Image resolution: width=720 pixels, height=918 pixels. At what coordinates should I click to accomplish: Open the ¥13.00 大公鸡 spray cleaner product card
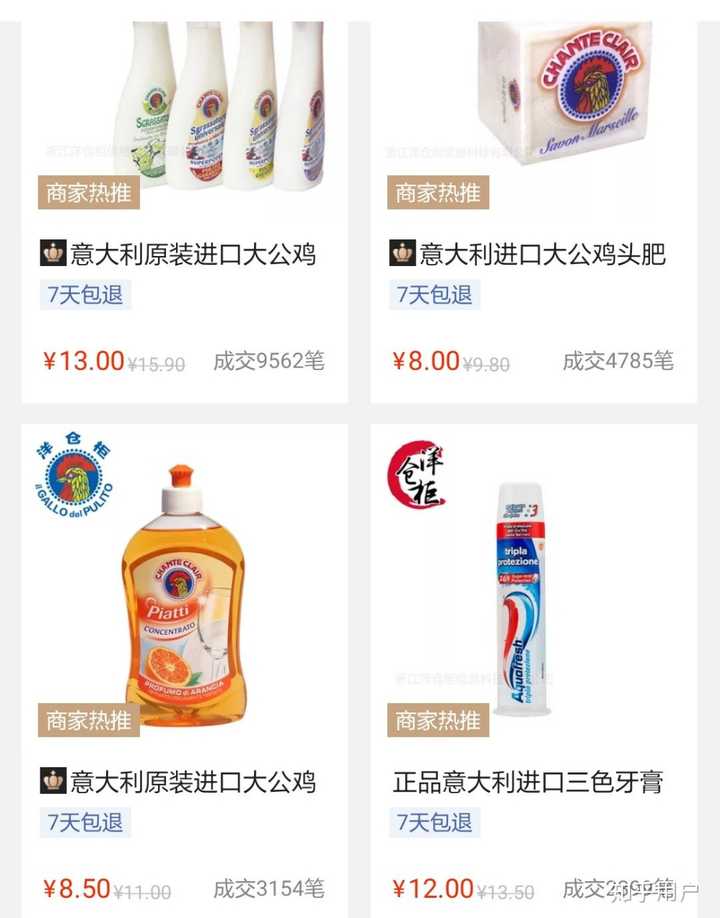[x=185, y=254]
